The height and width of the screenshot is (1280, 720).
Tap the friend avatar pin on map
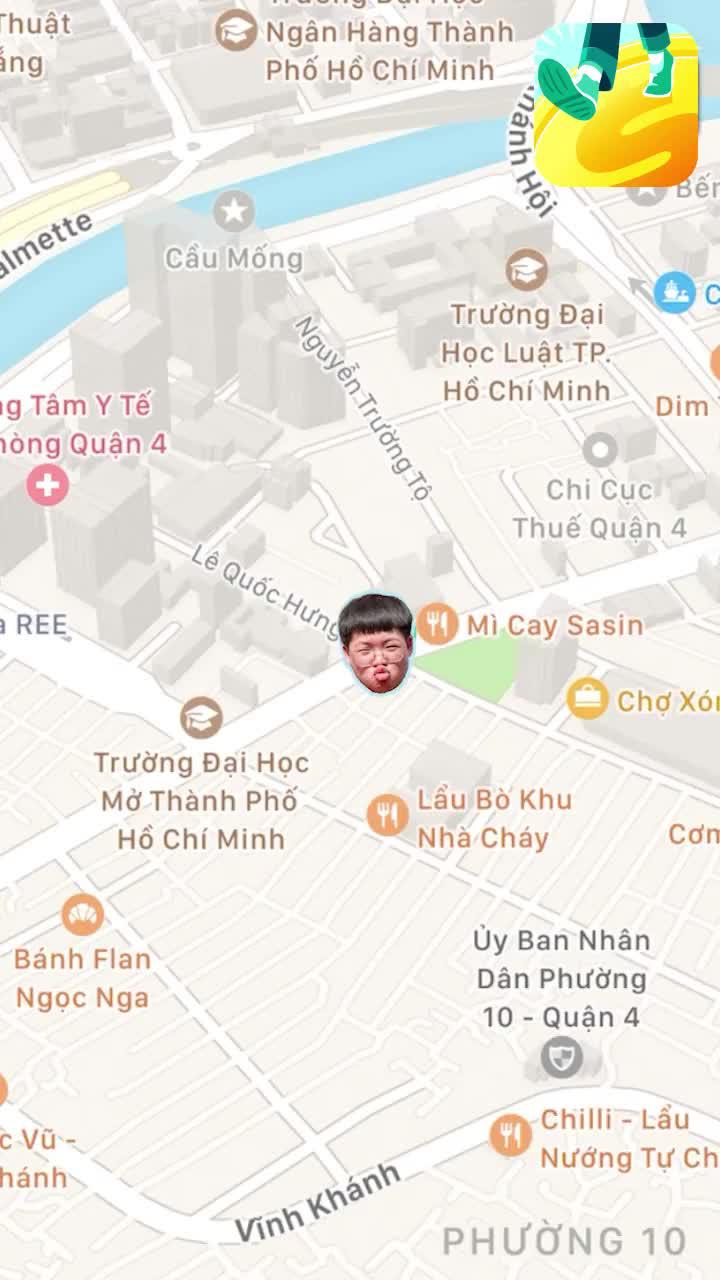click(x=376, y=642)
